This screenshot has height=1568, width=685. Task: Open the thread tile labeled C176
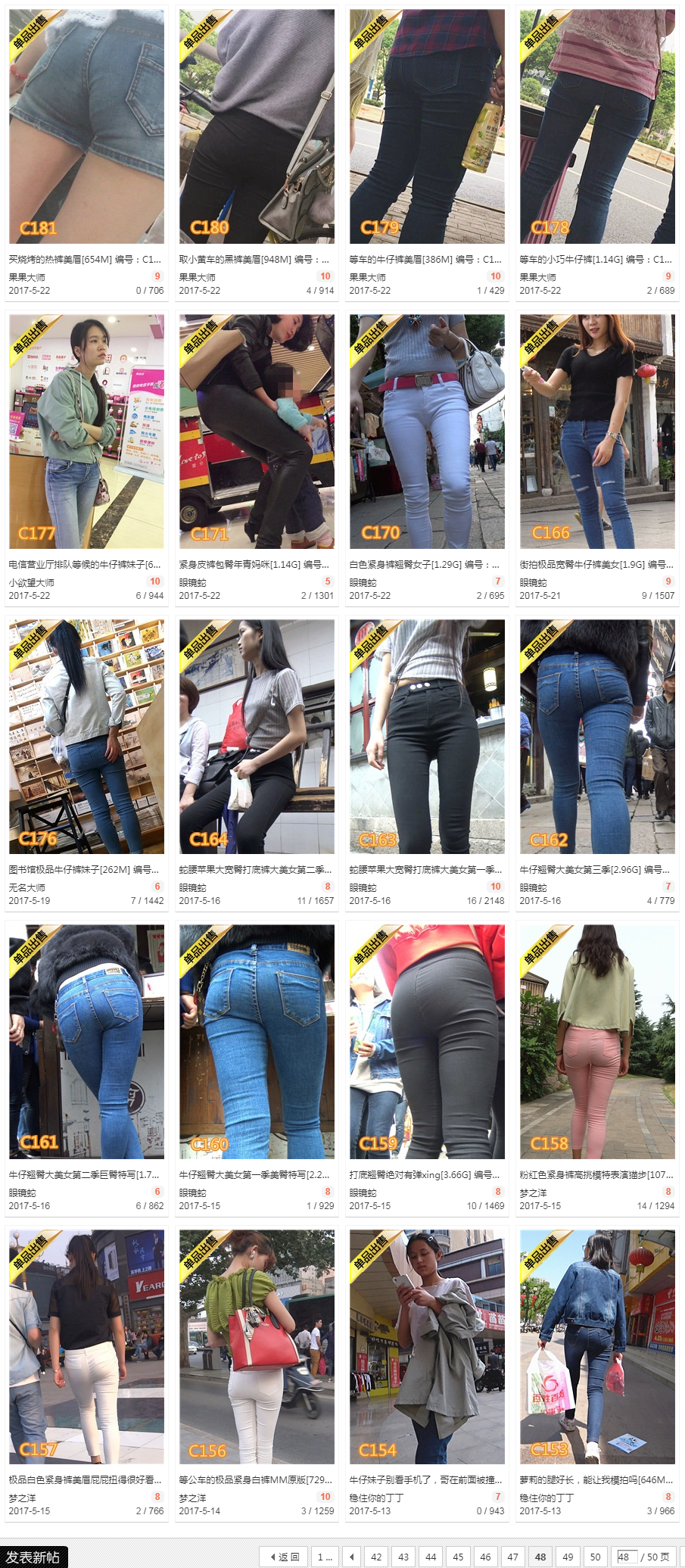pyautogui.click(x=86, y=737)
